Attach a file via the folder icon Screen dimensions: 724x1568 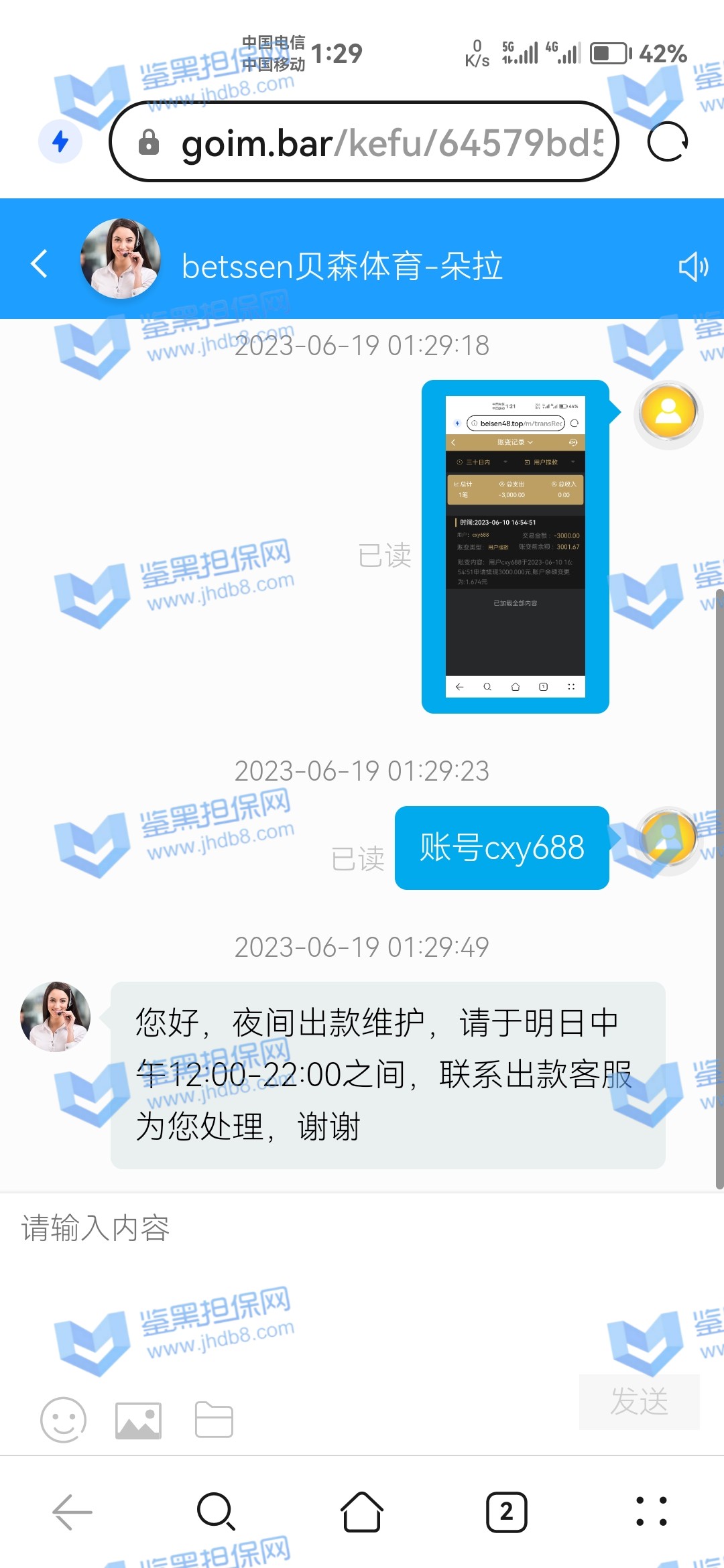tap(214, 1419)
